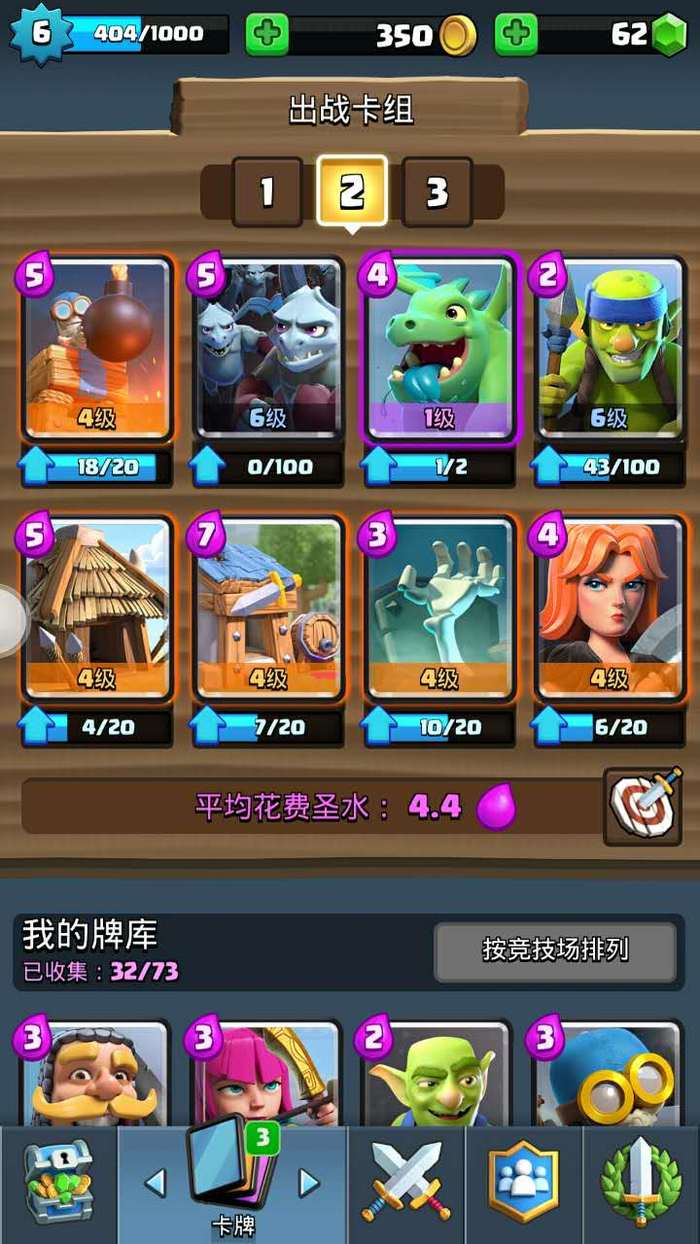The image size is (700, 1244).
Task: Select the Tombstone card
Action: coord(440,608)
